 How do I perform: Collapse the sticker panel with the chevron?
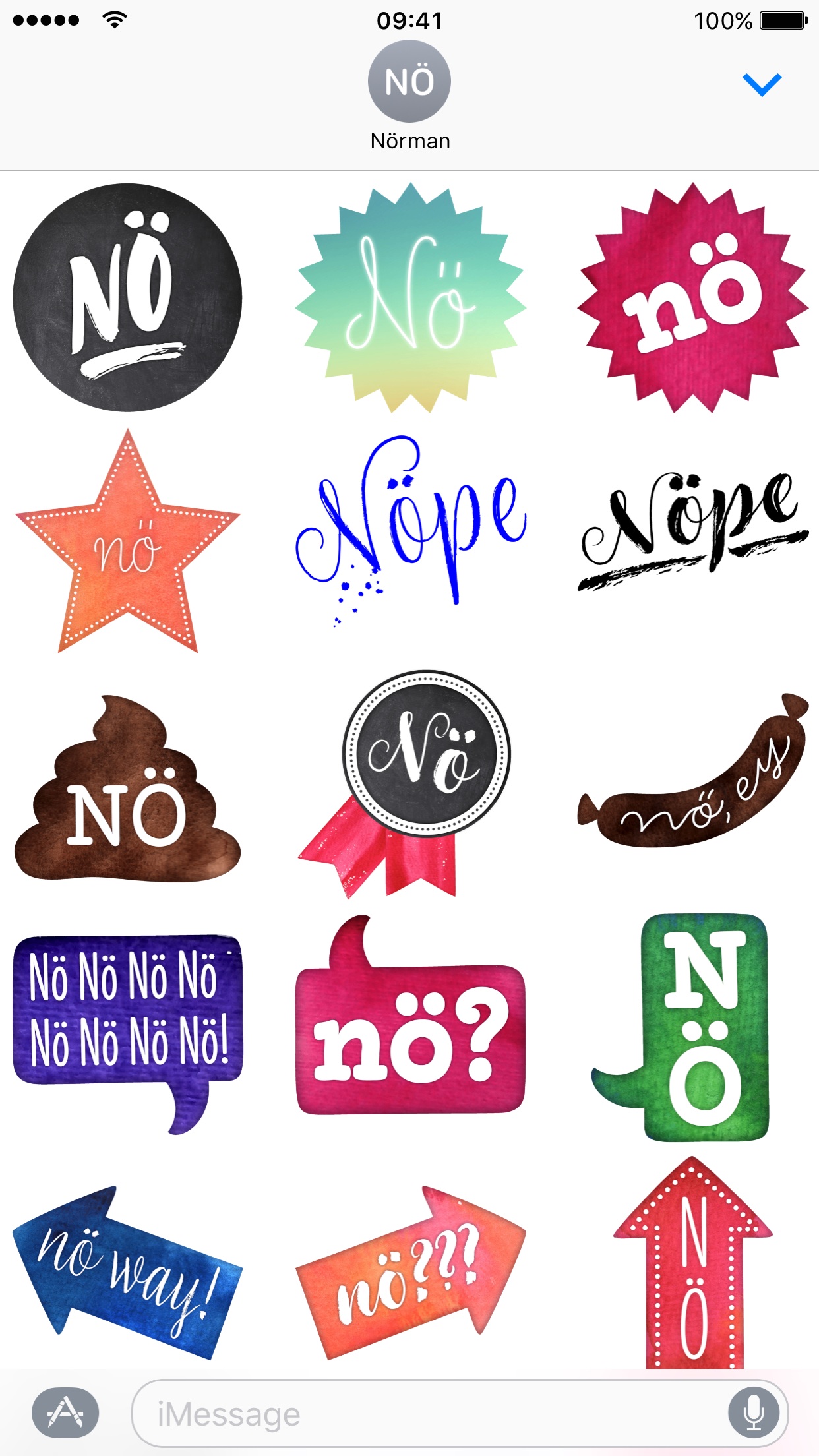(762, 84)
